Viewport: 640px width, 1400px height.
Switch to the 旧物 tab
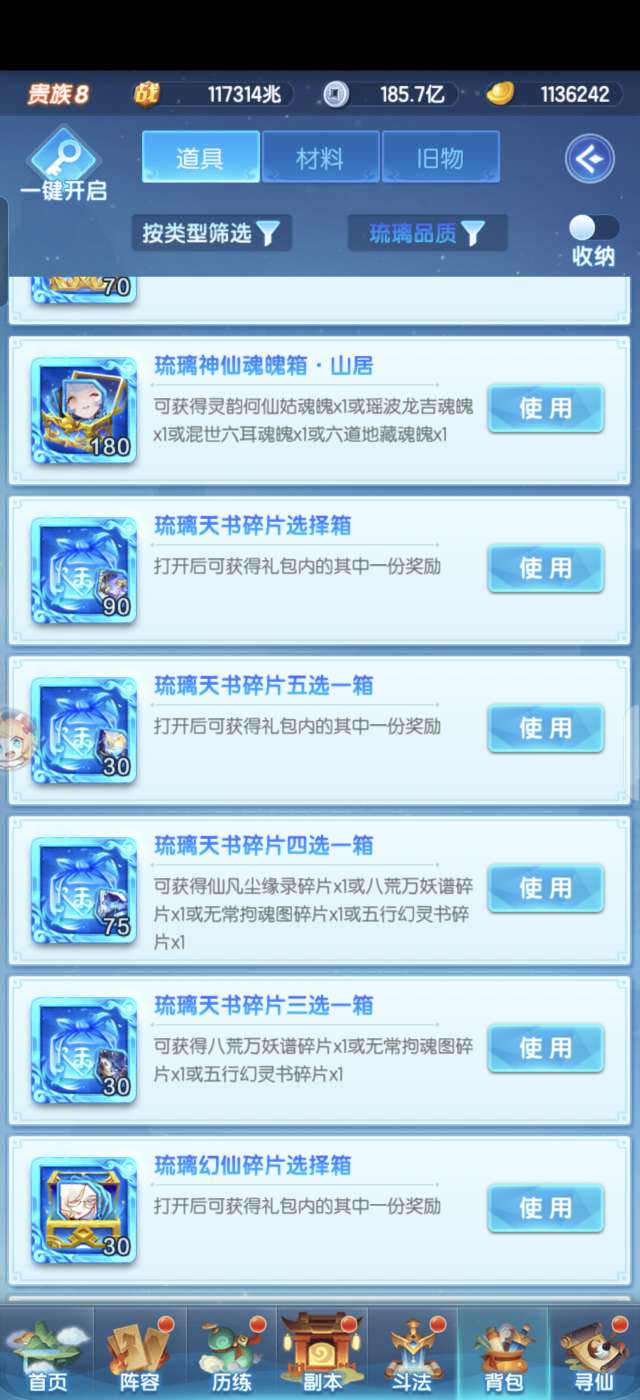[x=439, y=158]
